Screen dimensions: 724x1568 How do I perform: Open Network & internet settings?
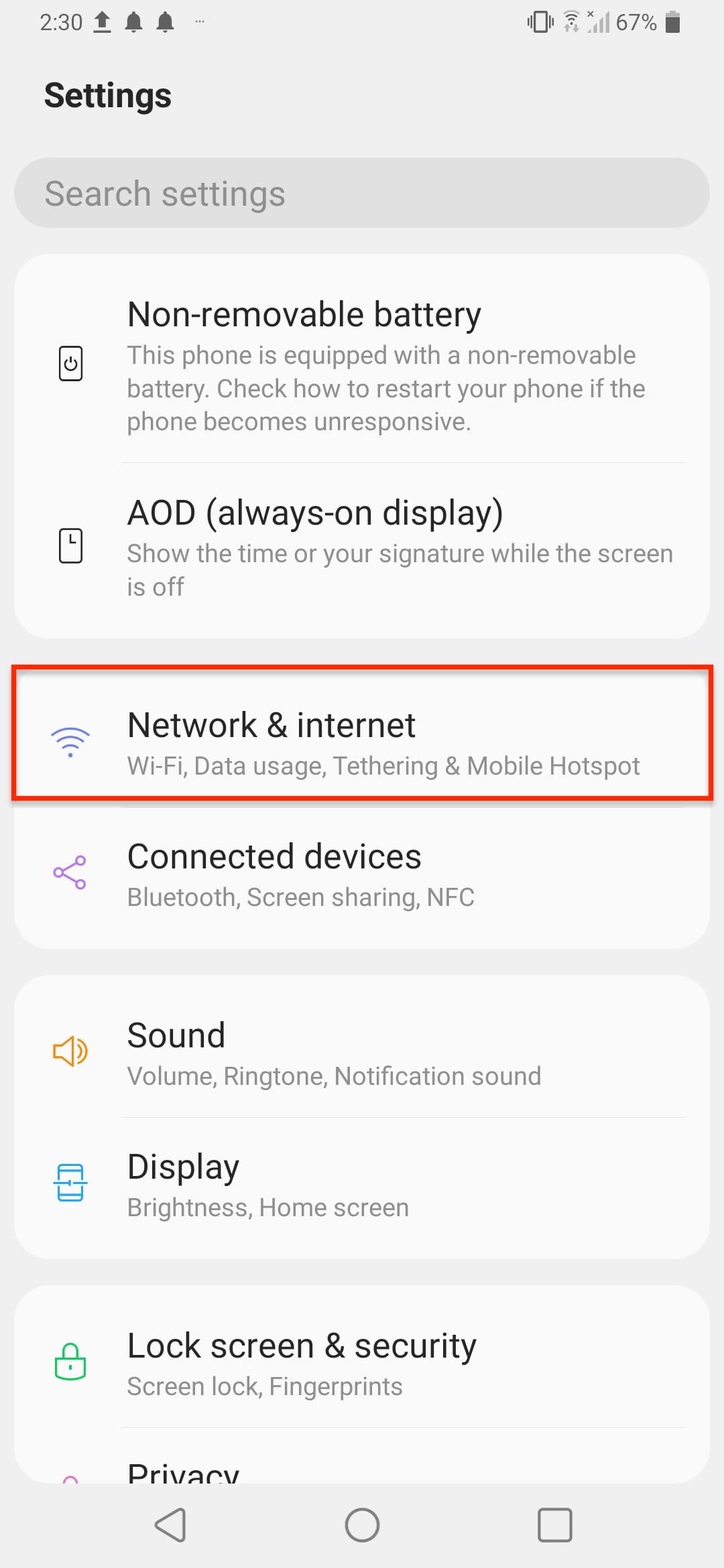[x=362, y=742]
